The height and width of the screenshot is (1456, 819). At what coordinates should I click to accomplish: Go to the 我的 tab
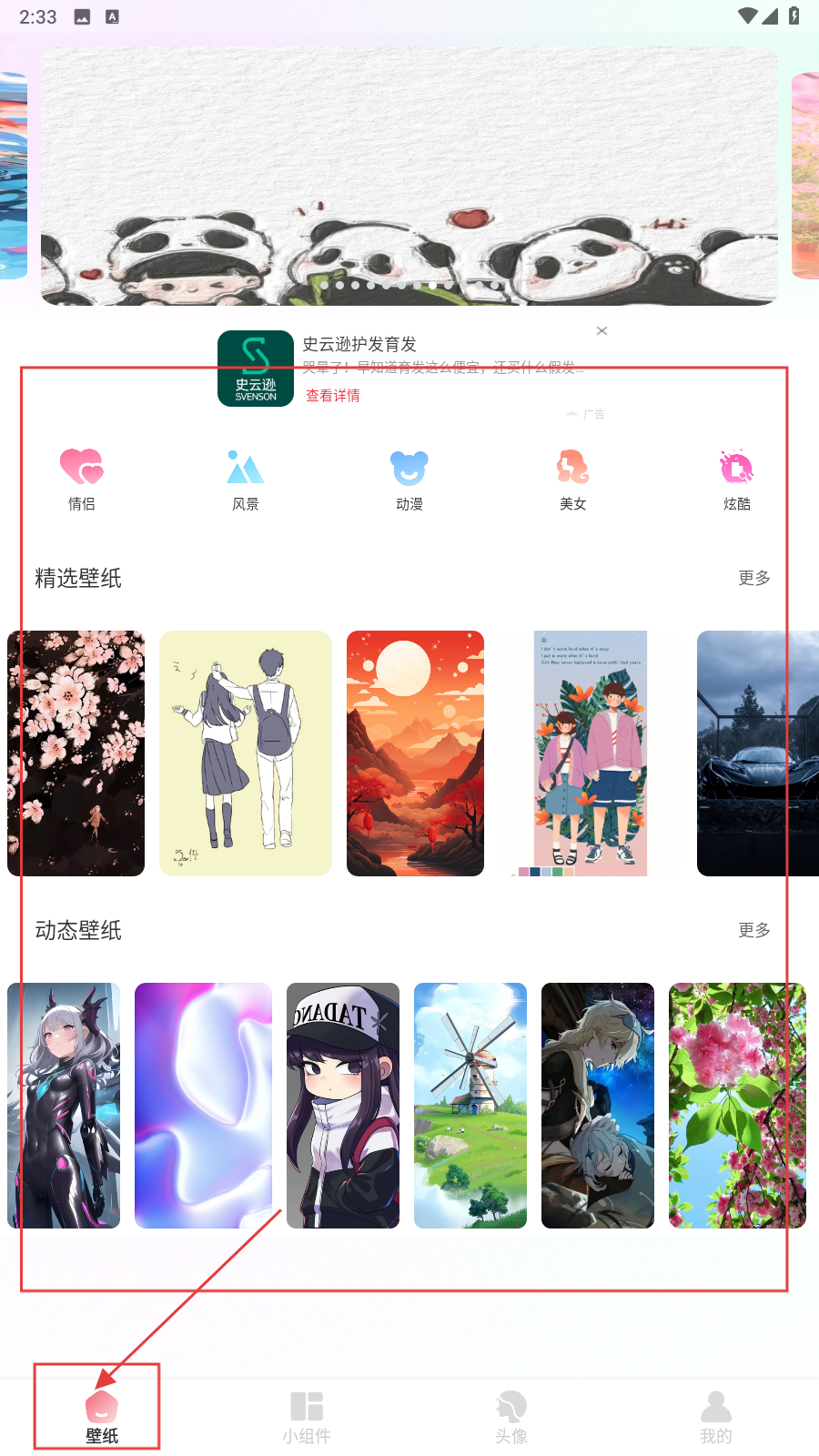[716, 1417]
